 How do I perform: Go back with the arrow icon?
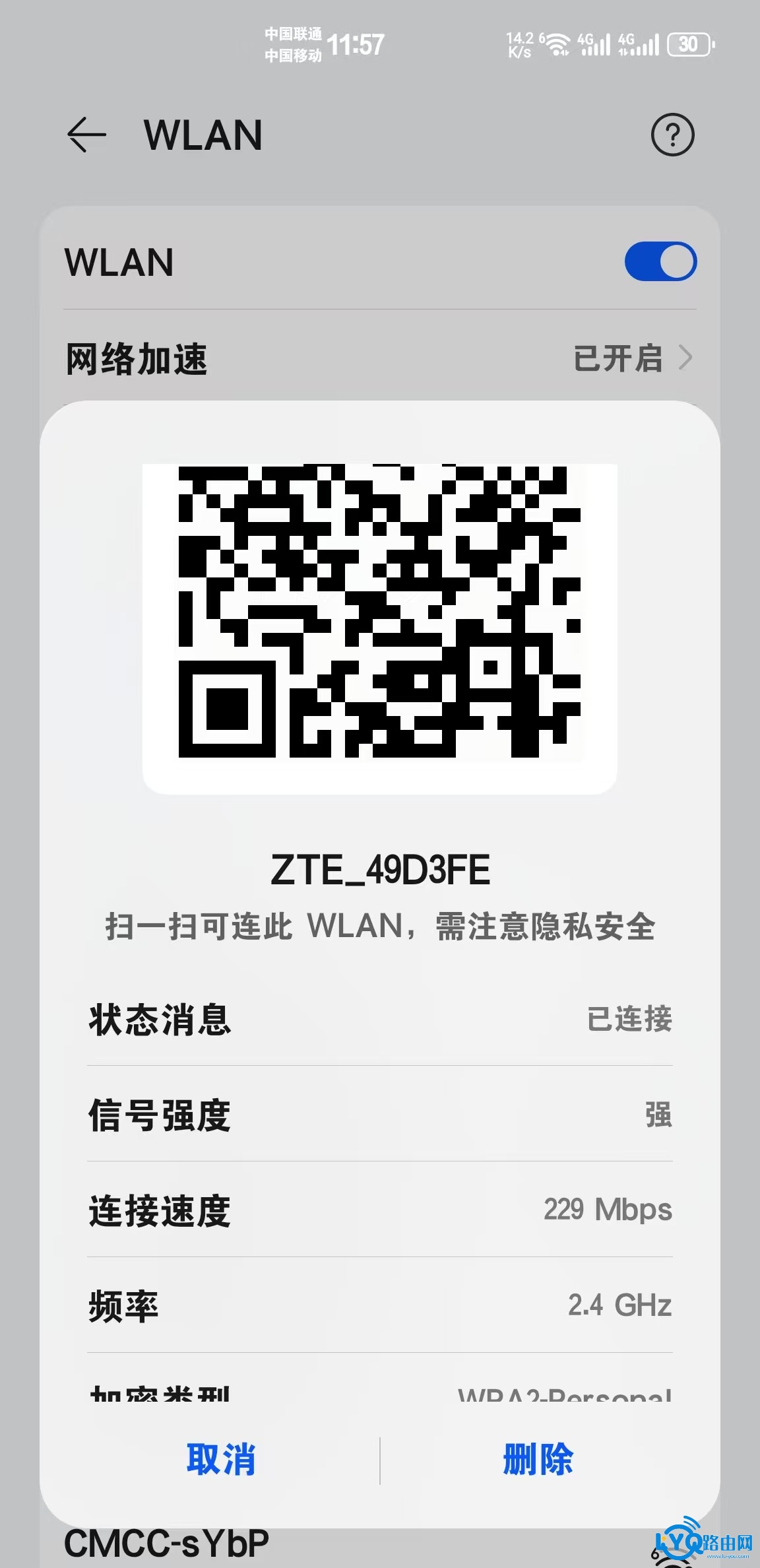86,135
